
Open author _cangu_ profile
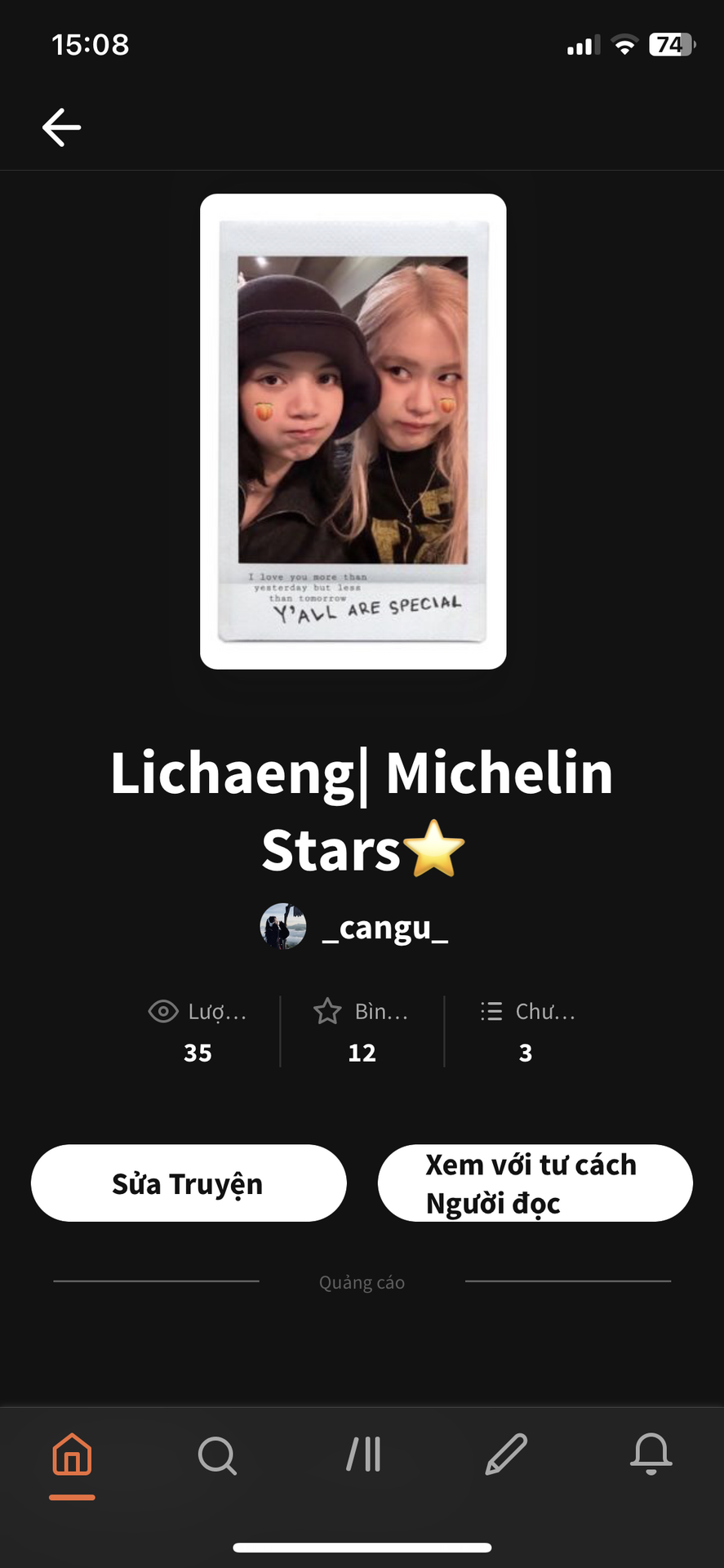[x=353, y=927]
